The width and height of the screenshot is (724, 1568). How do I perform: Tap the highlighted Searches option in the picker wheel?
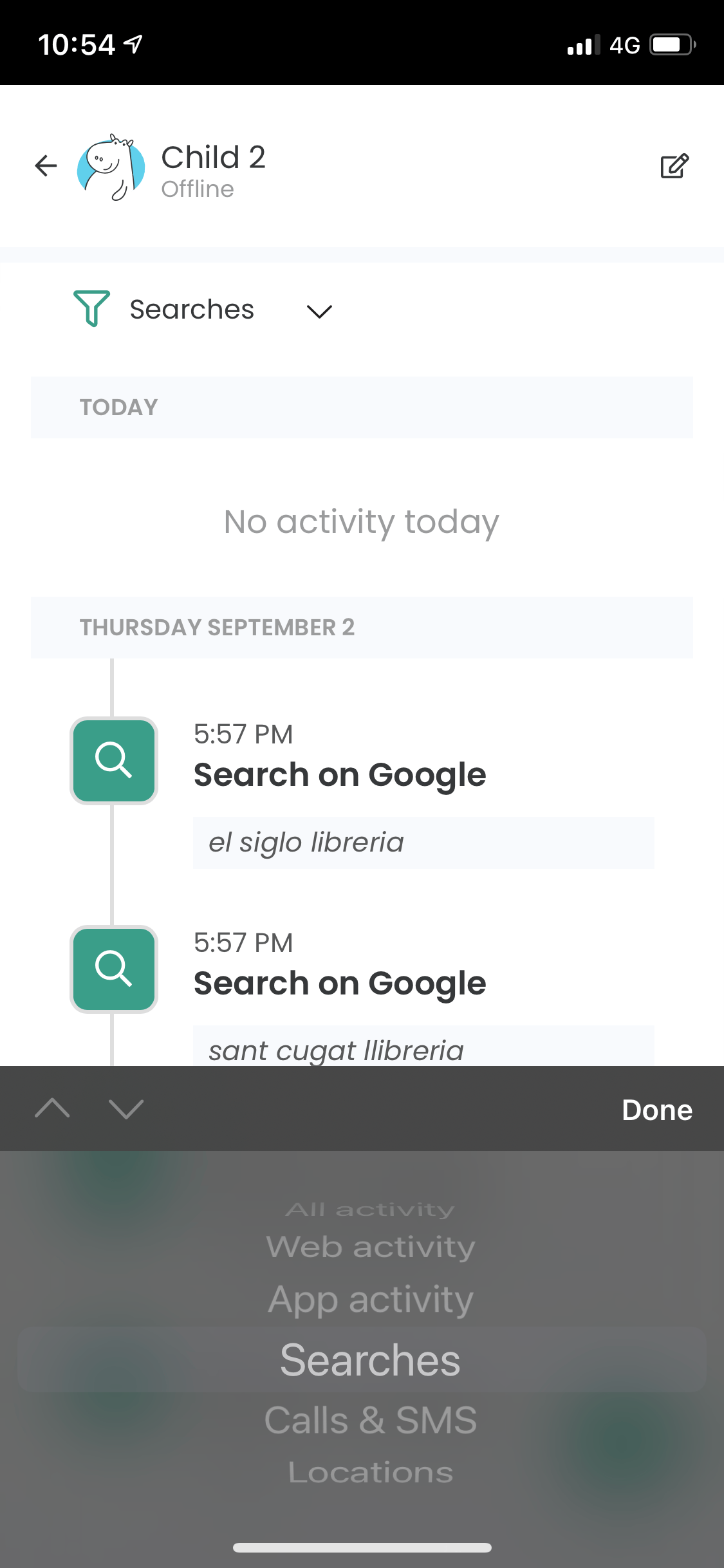[369, 1359]
